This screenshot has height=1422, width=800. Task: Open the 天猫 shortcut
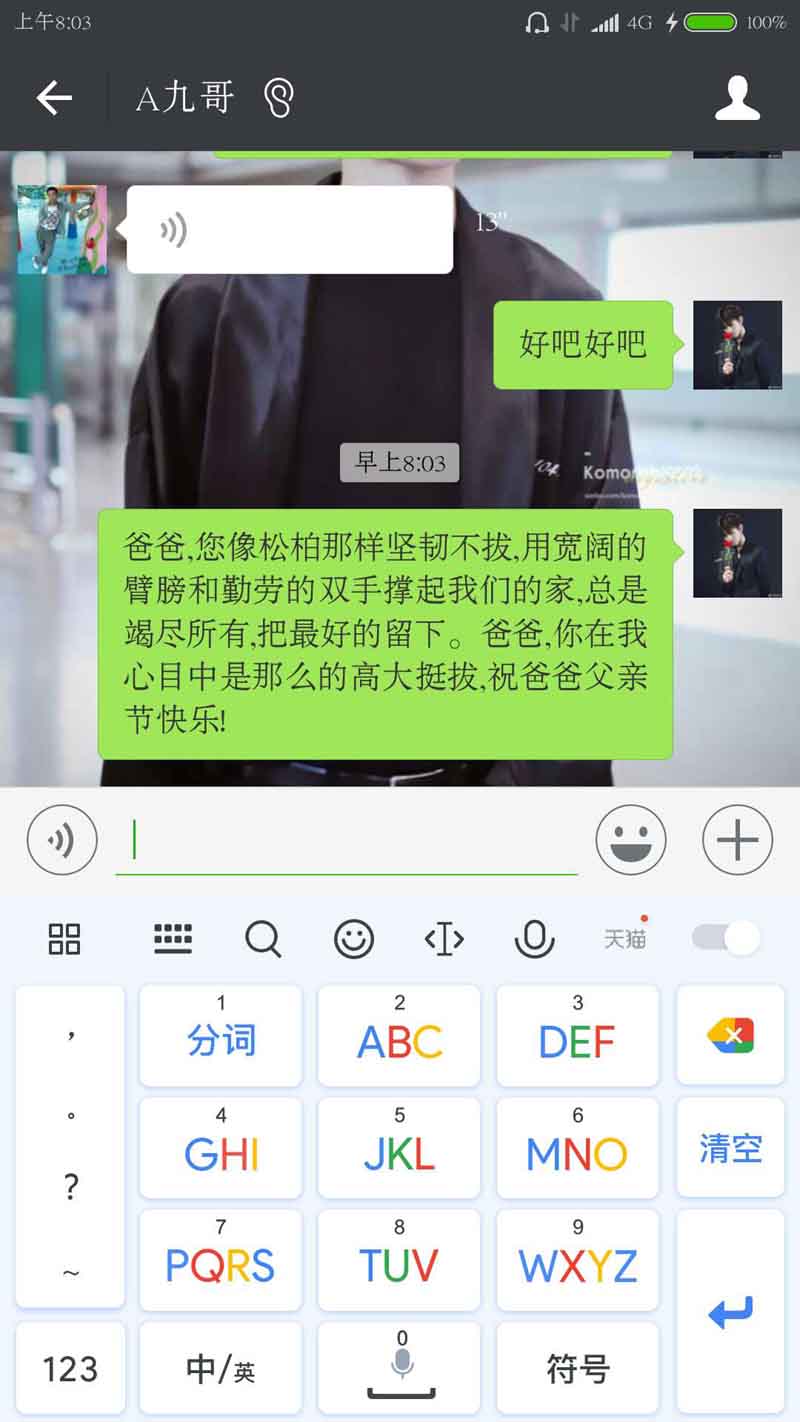coord(625,938)
